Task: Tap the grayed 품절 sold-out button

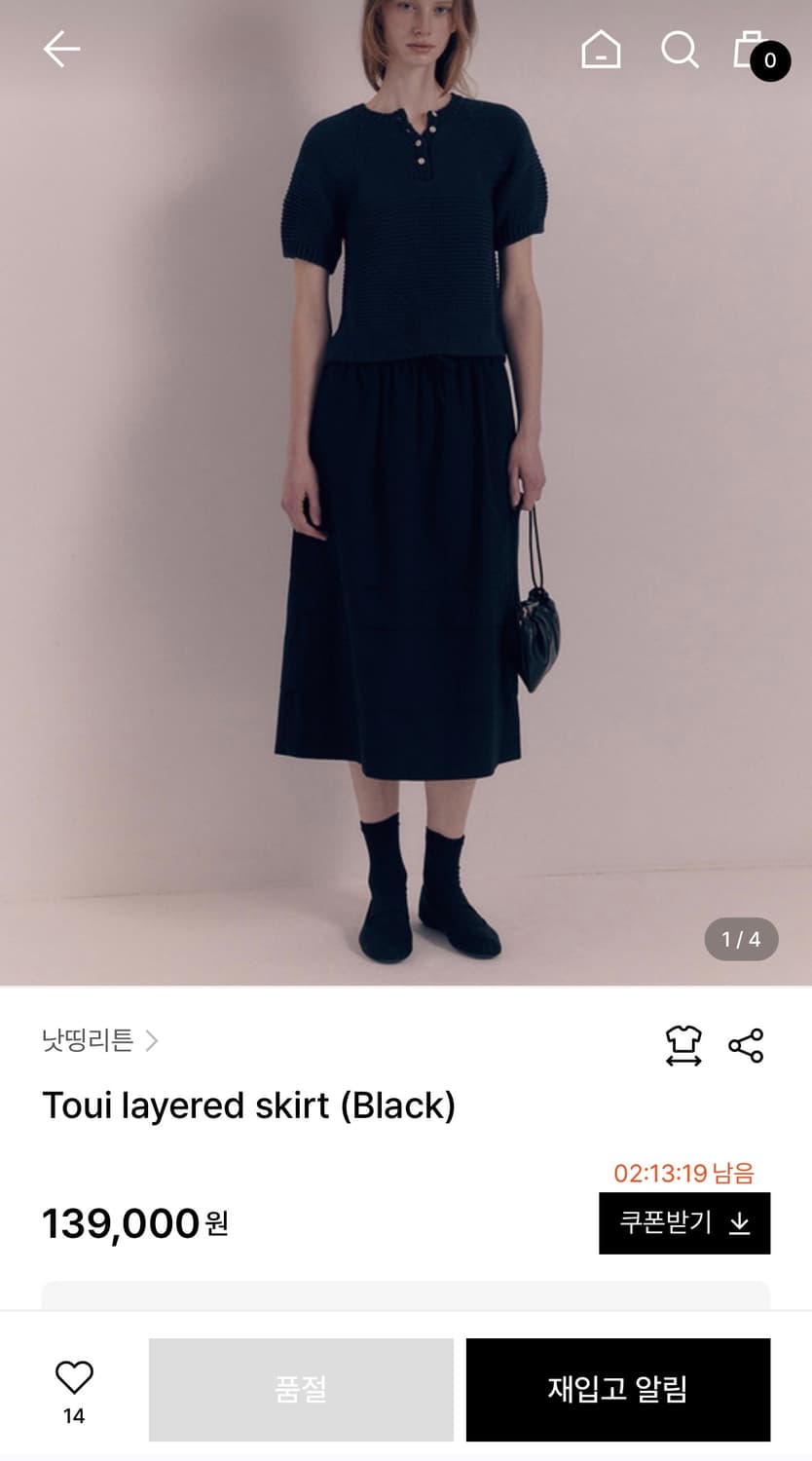Action: coord(300,1388)
